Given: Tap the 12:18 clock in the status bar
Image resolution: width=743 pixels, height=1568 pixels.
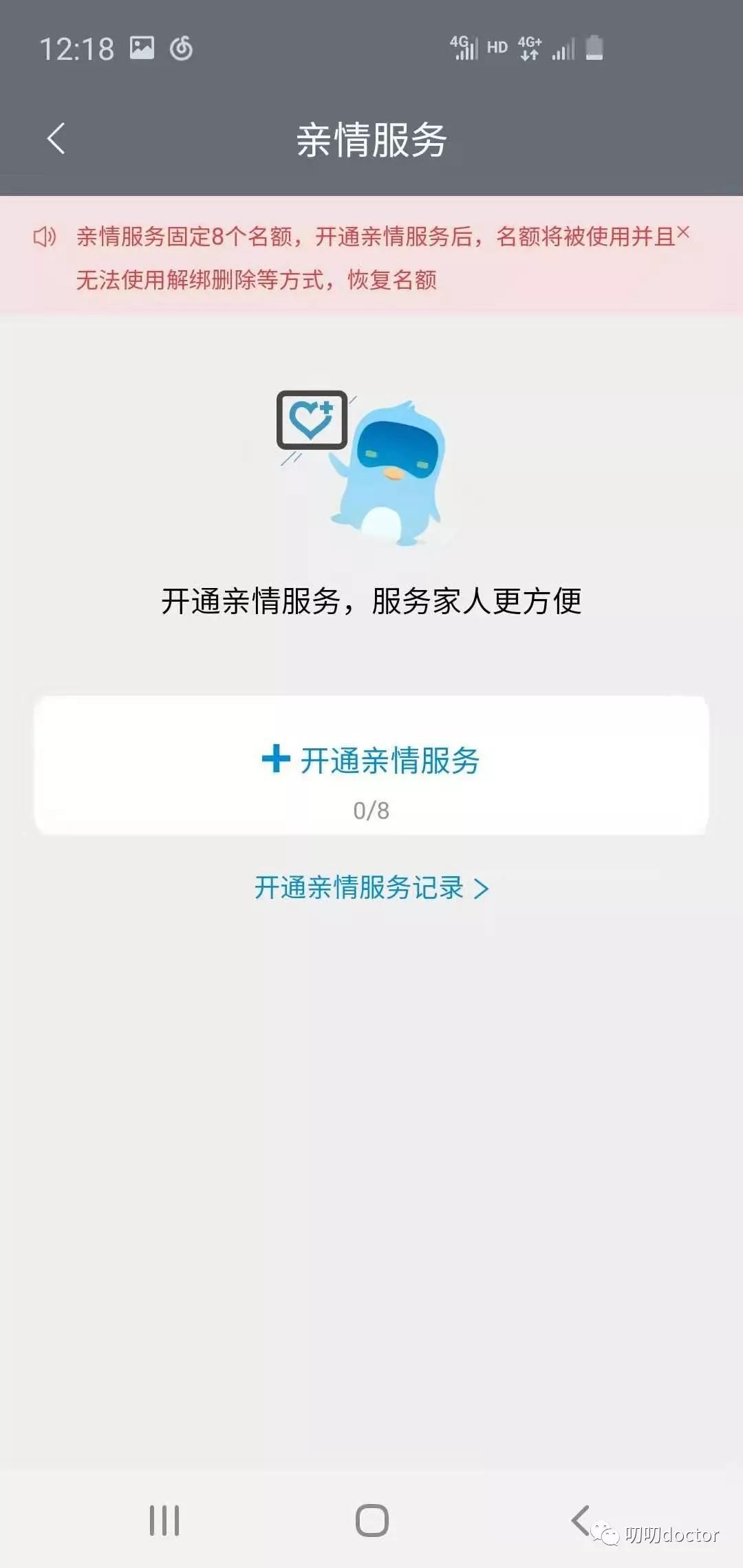Looking at the screenshot, I should (76, 48).
